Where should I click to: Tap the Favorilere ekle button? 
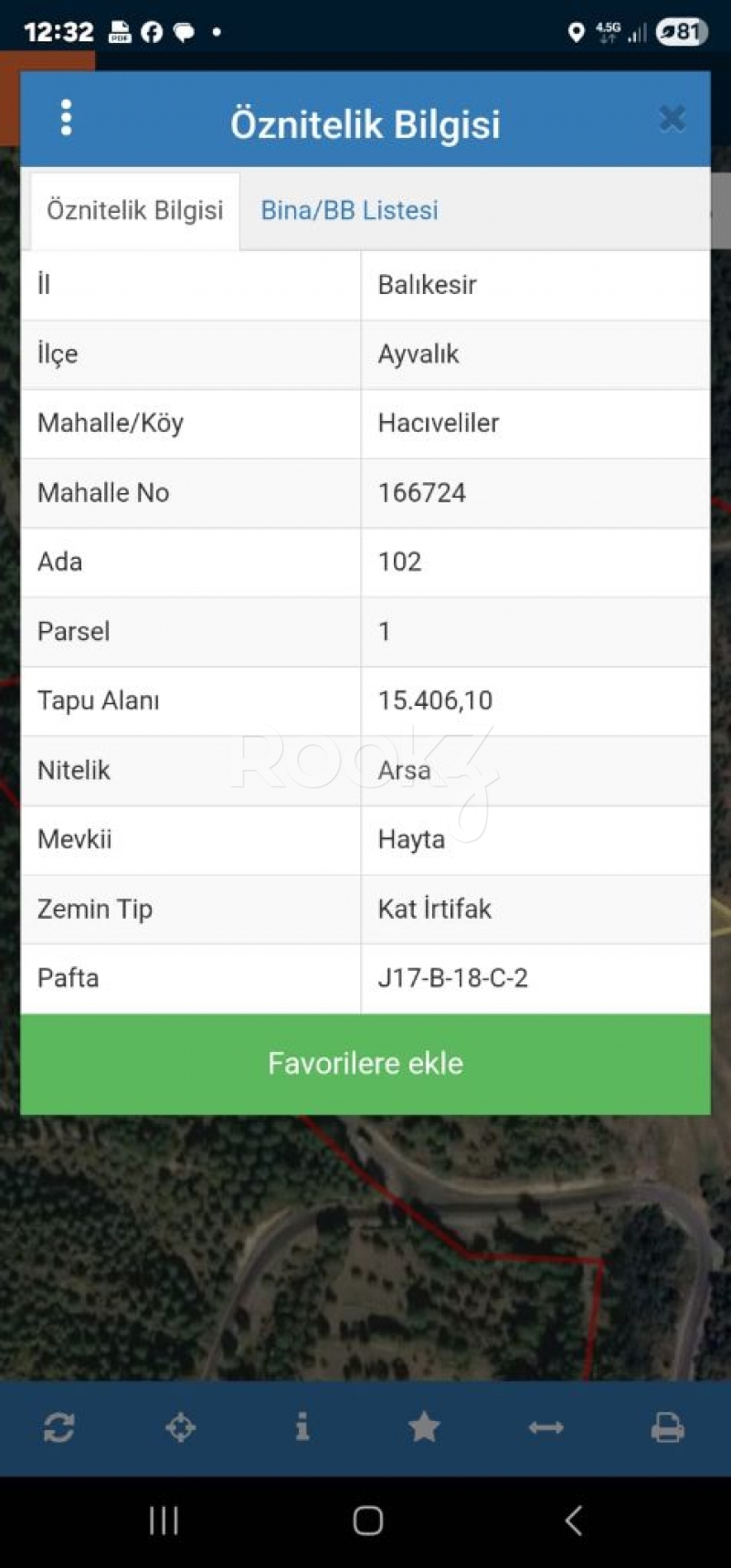pyautogui.click(x=365, y=1063)
